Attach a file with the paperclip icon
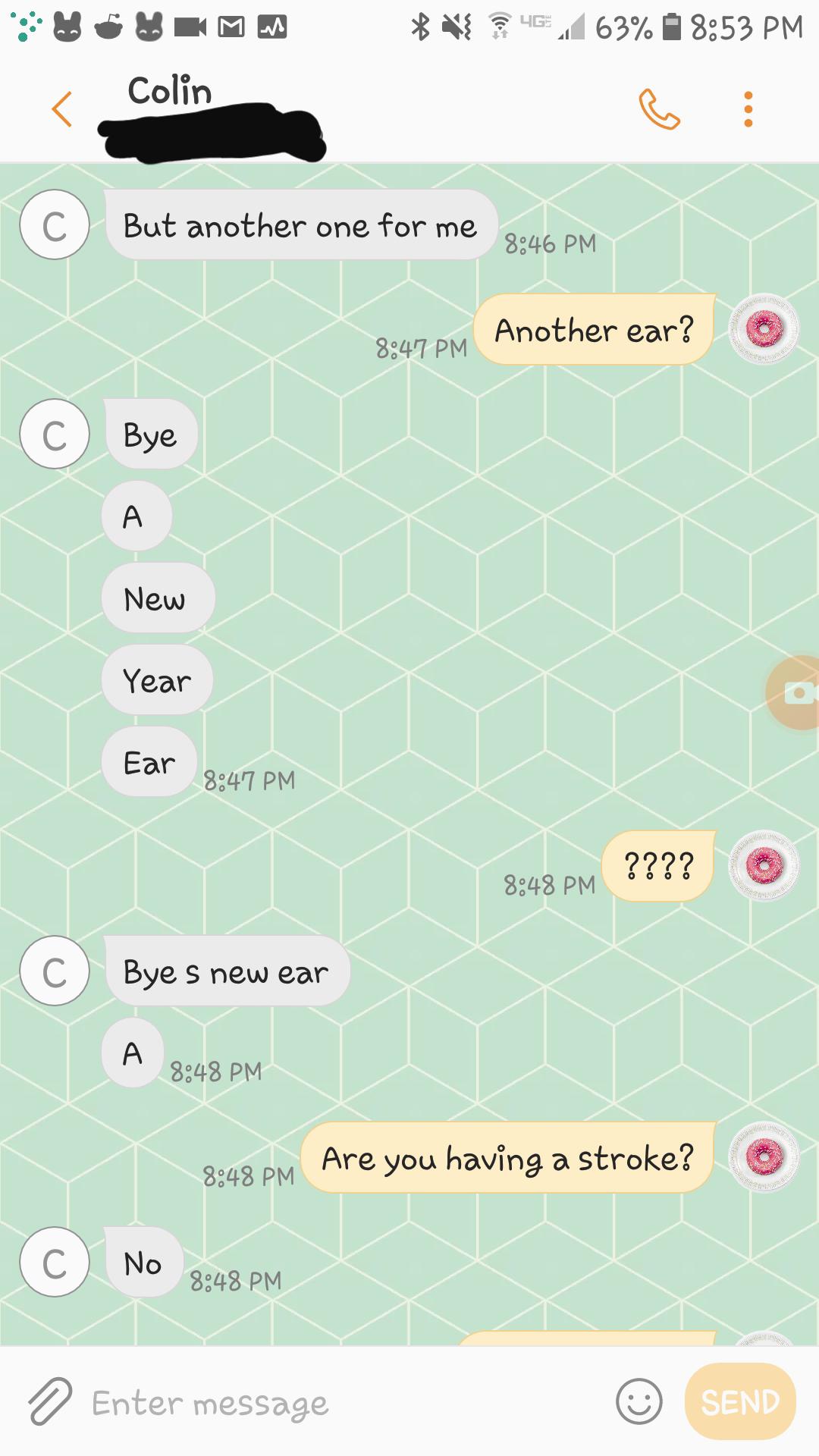Image resolution: width=819 pixels, height=1456 pixels. coord(50,1401)
